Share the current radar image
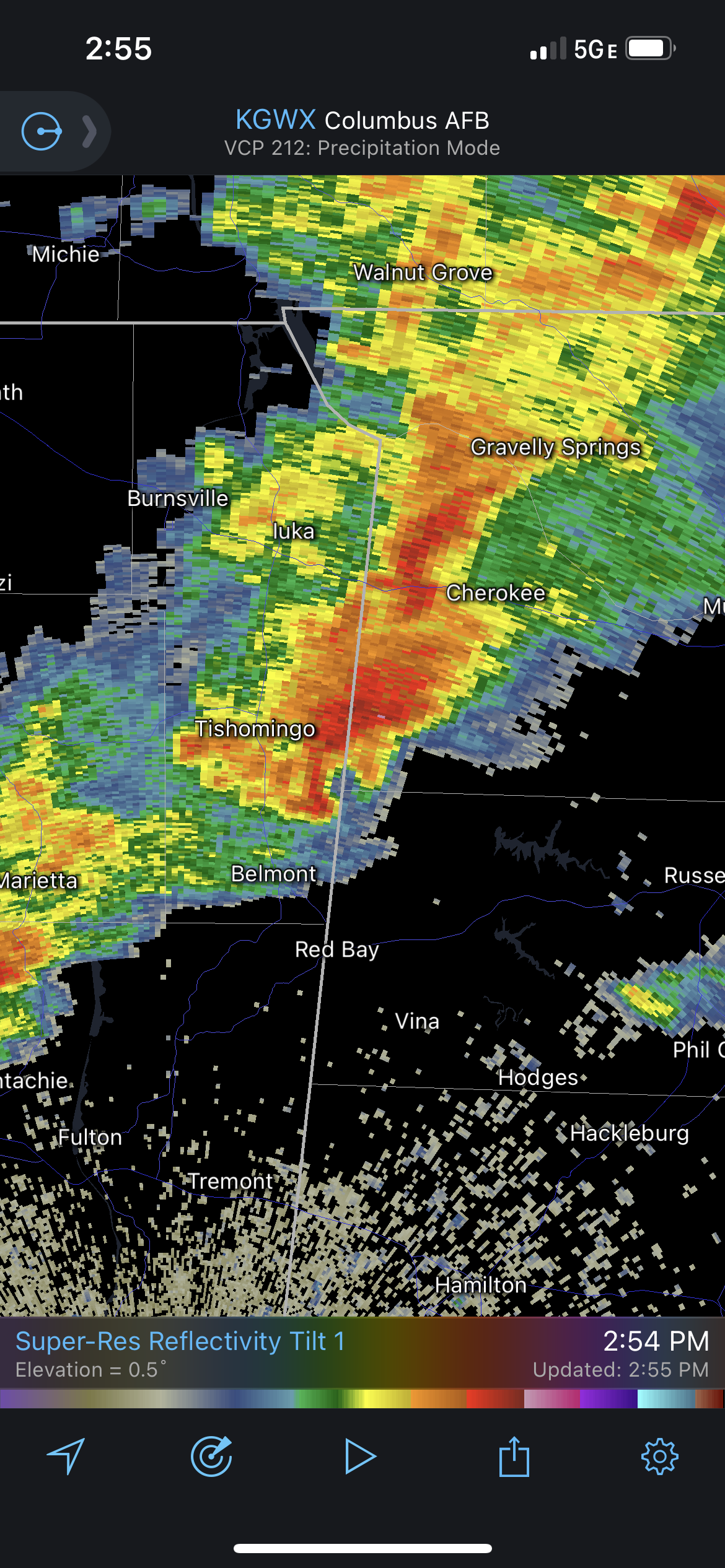 pos(514,1456)
